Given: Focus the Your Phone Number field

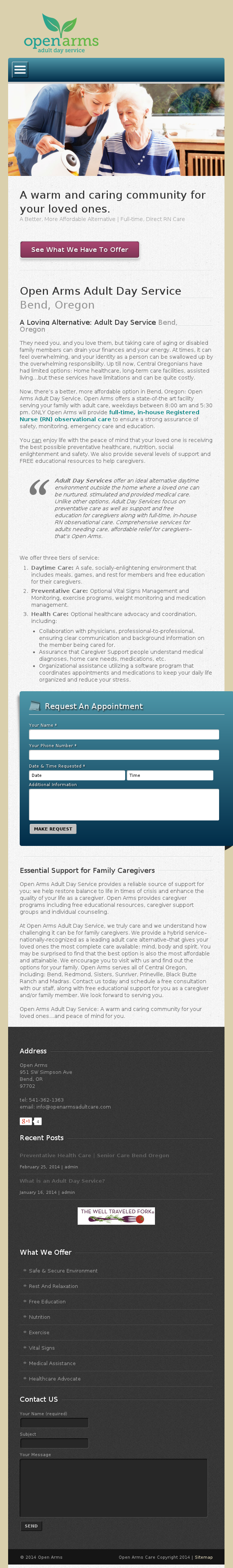Looking at the screenshot, I should [x=123, y=755].
